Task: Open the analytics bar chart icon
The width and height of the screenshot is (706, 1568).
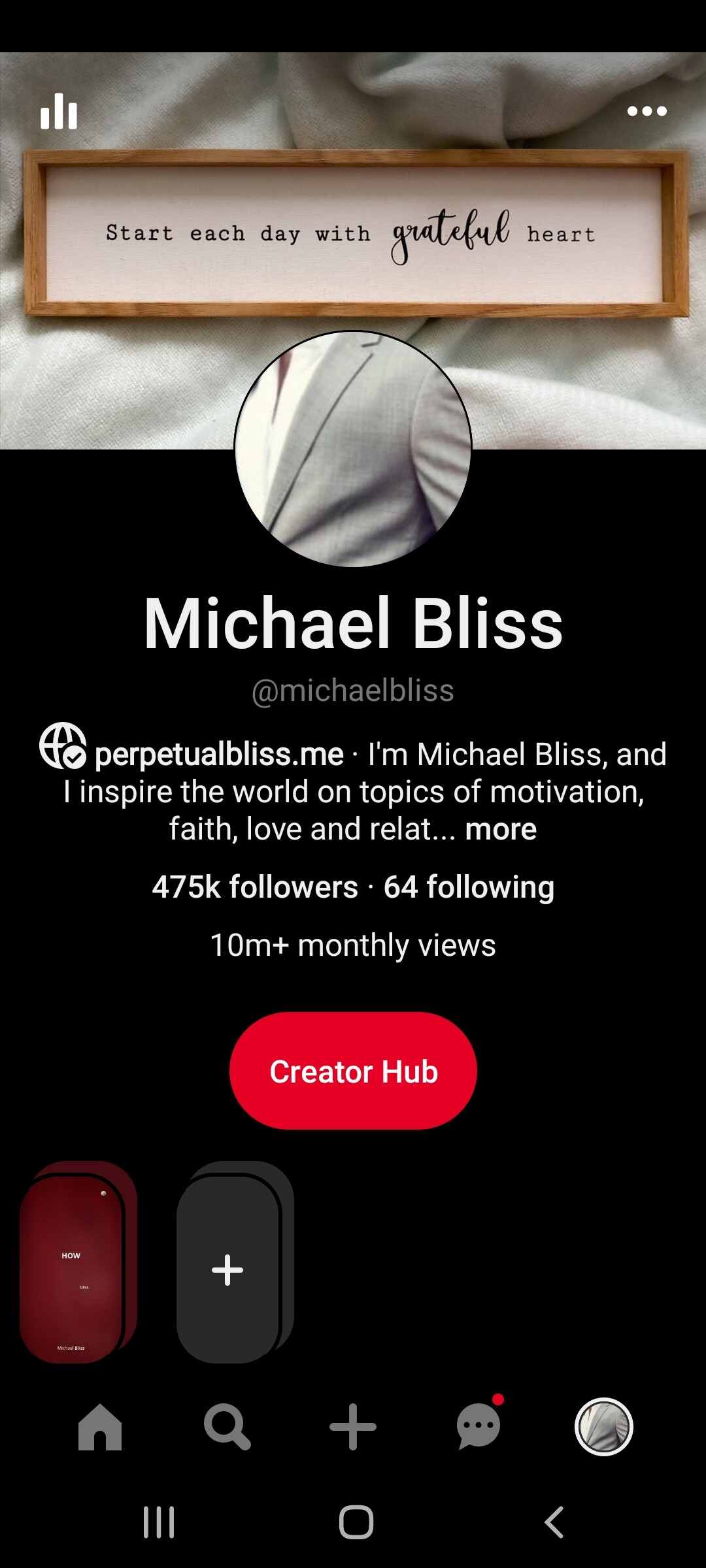Action: 59,112
